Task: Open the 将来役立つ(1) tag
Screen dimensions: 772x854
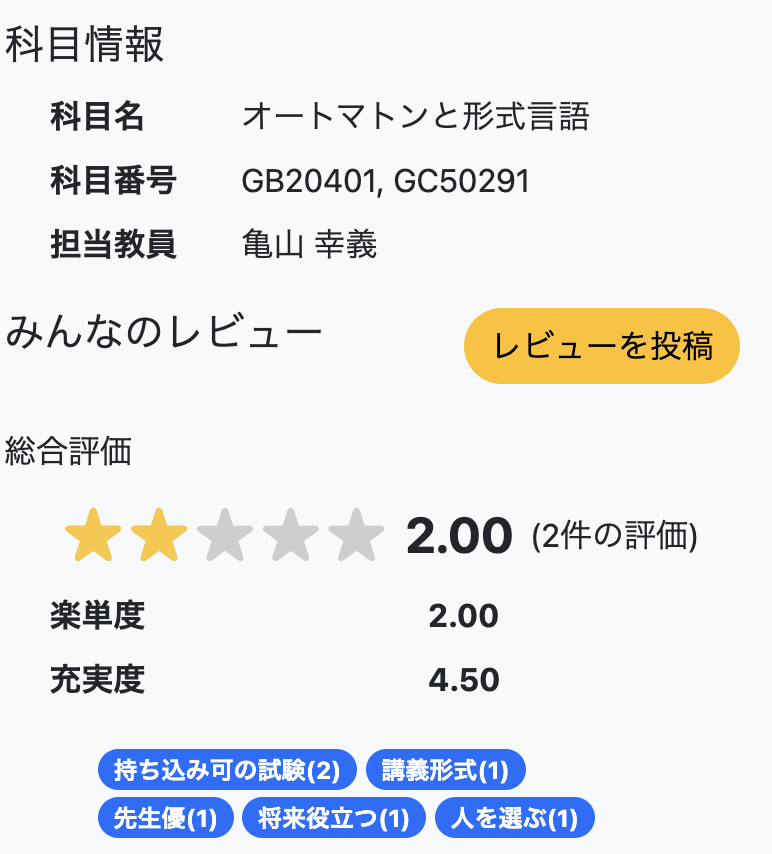Action: 333,818
